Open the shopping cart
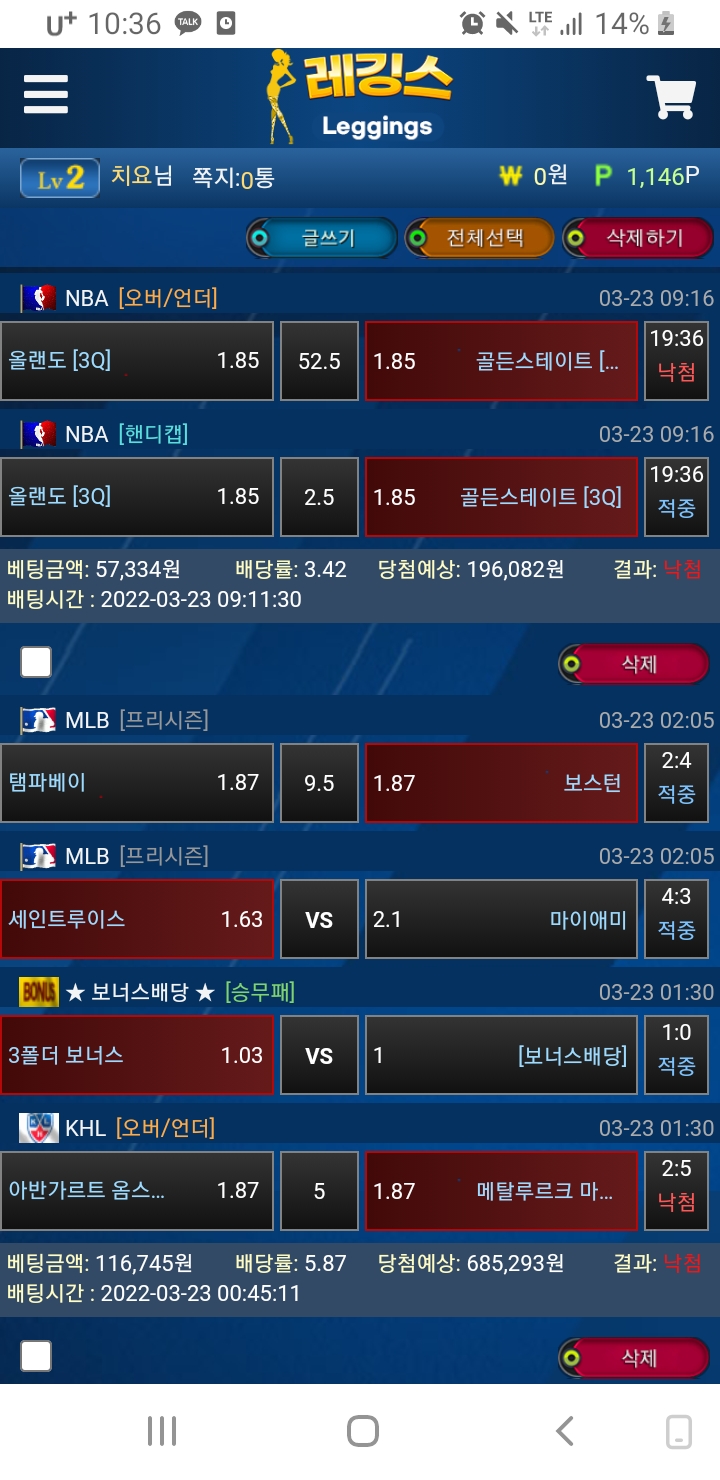This screenshot has width=720, height=1480. [x=671, y=97]
